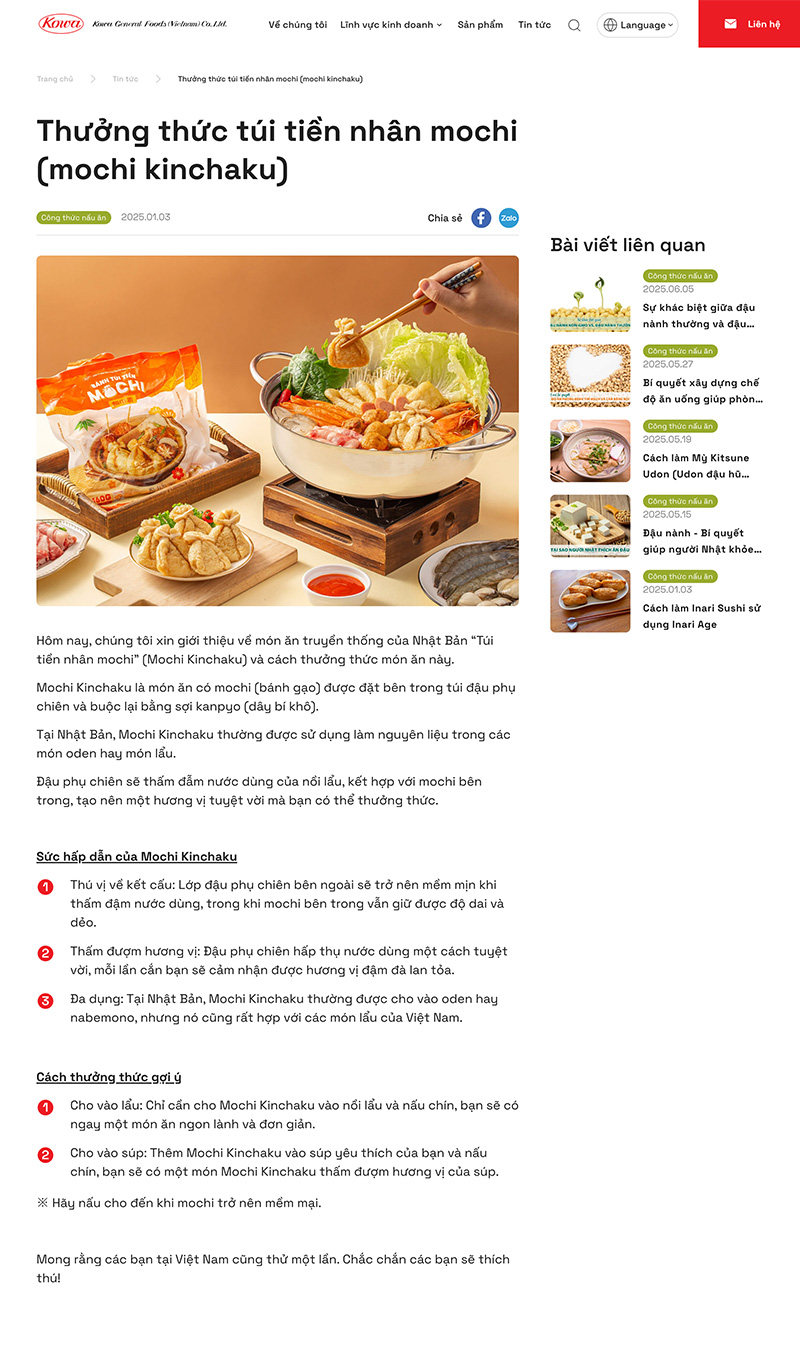Open Đậu nành - Bí quyết giúp người Nhật article
The height and width of the screenshot is (1352, 800).
[702, 541]
